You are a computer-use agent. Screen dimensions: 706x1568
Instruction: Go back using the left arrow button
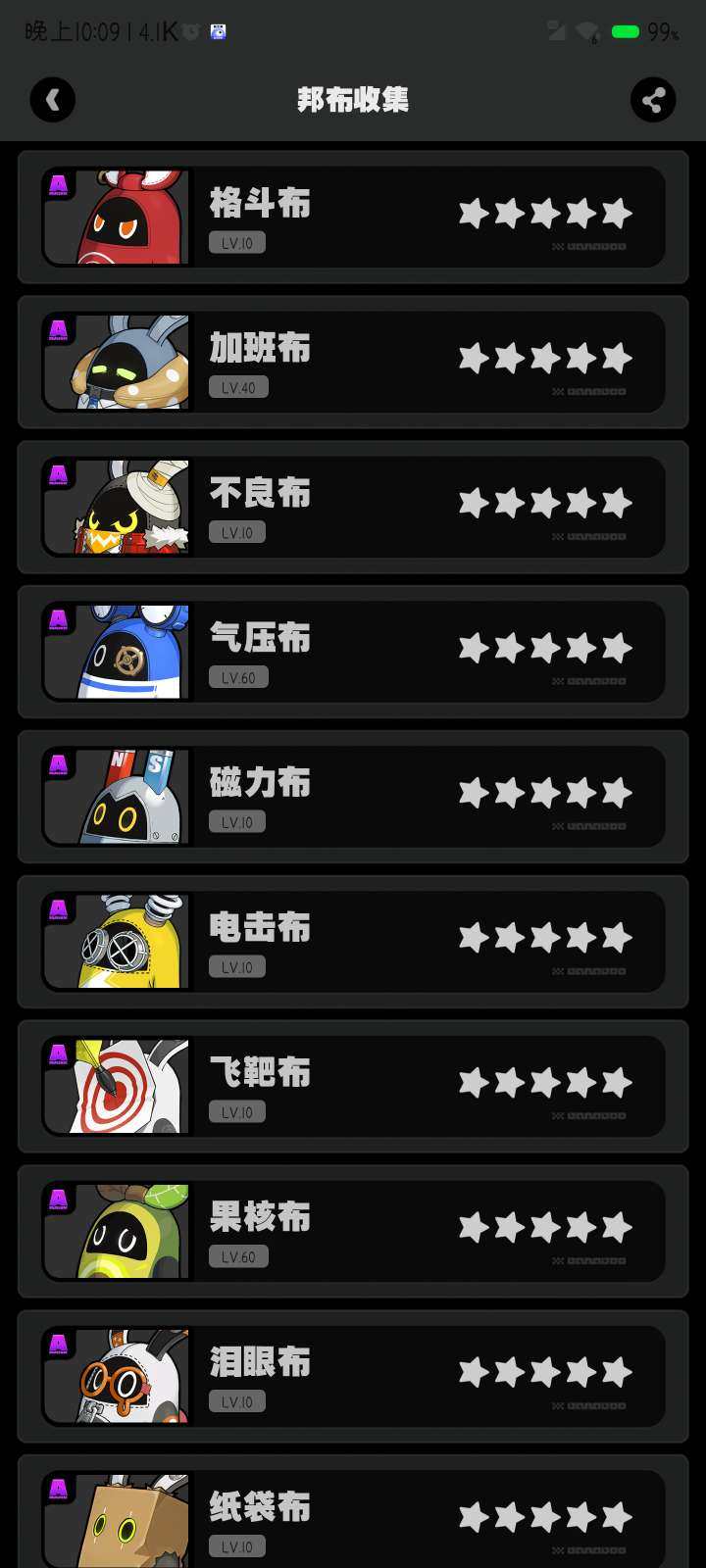click(53, 100)
